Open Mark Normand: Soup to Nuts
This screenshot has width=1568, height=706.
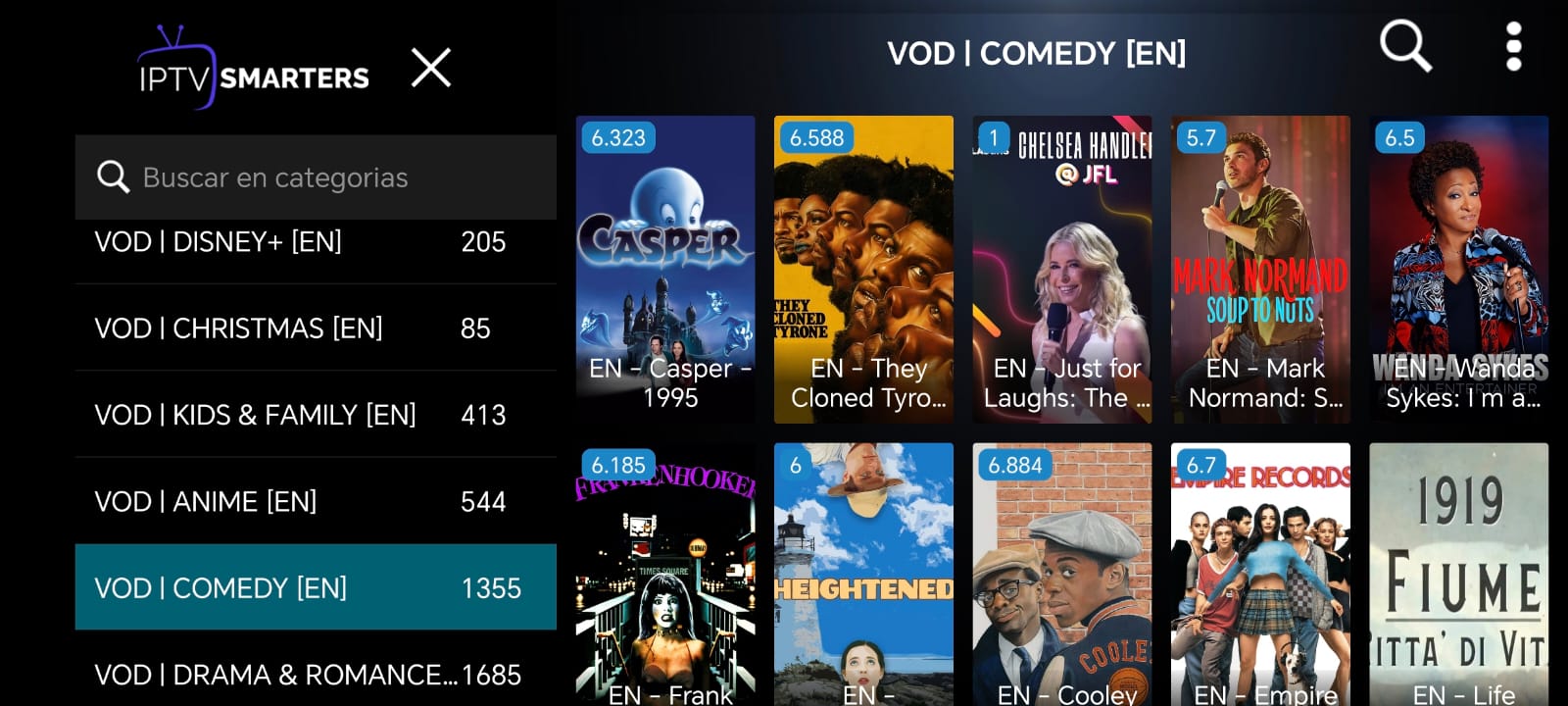1260,270
